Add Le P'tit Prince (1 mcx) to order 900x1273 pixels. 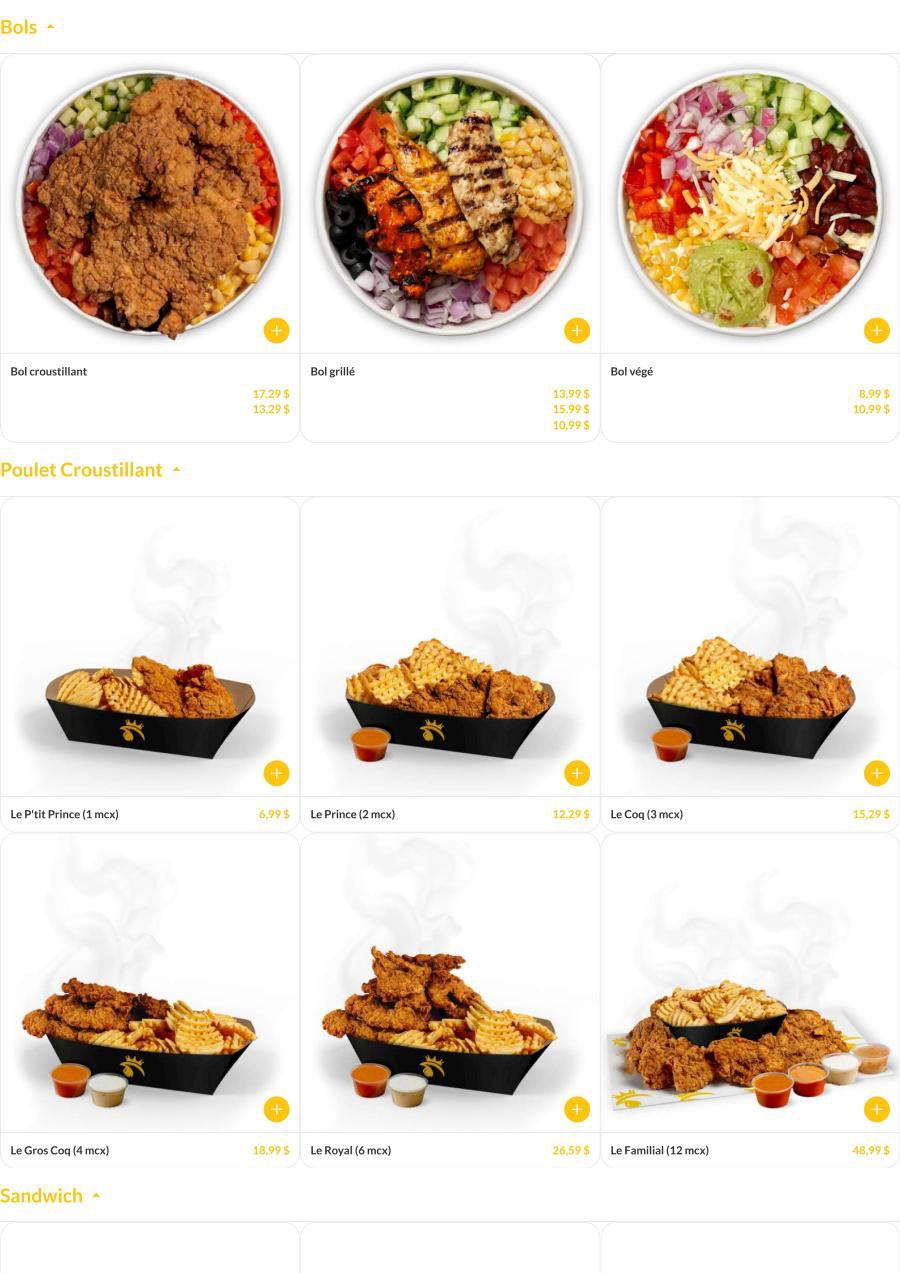tap(276, 773)
